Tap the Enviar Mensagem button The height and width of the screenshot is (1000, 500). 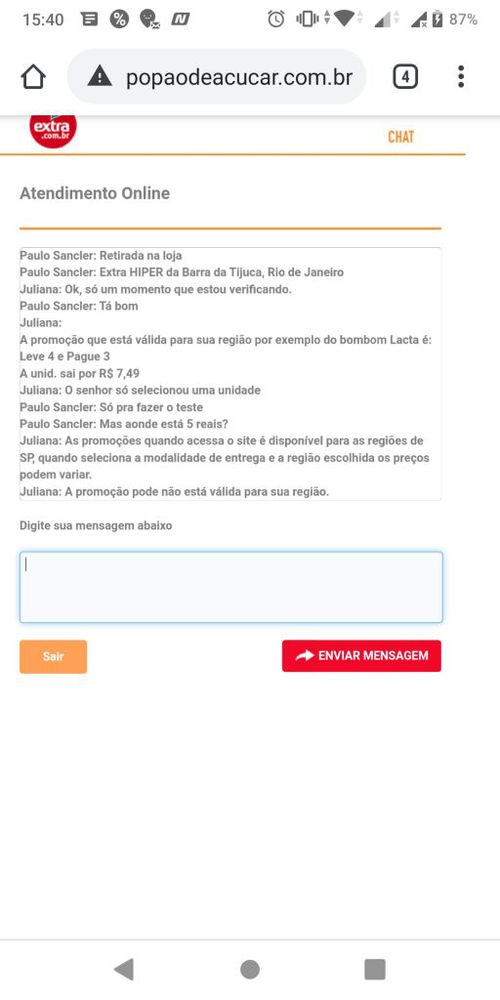[362, 656]
